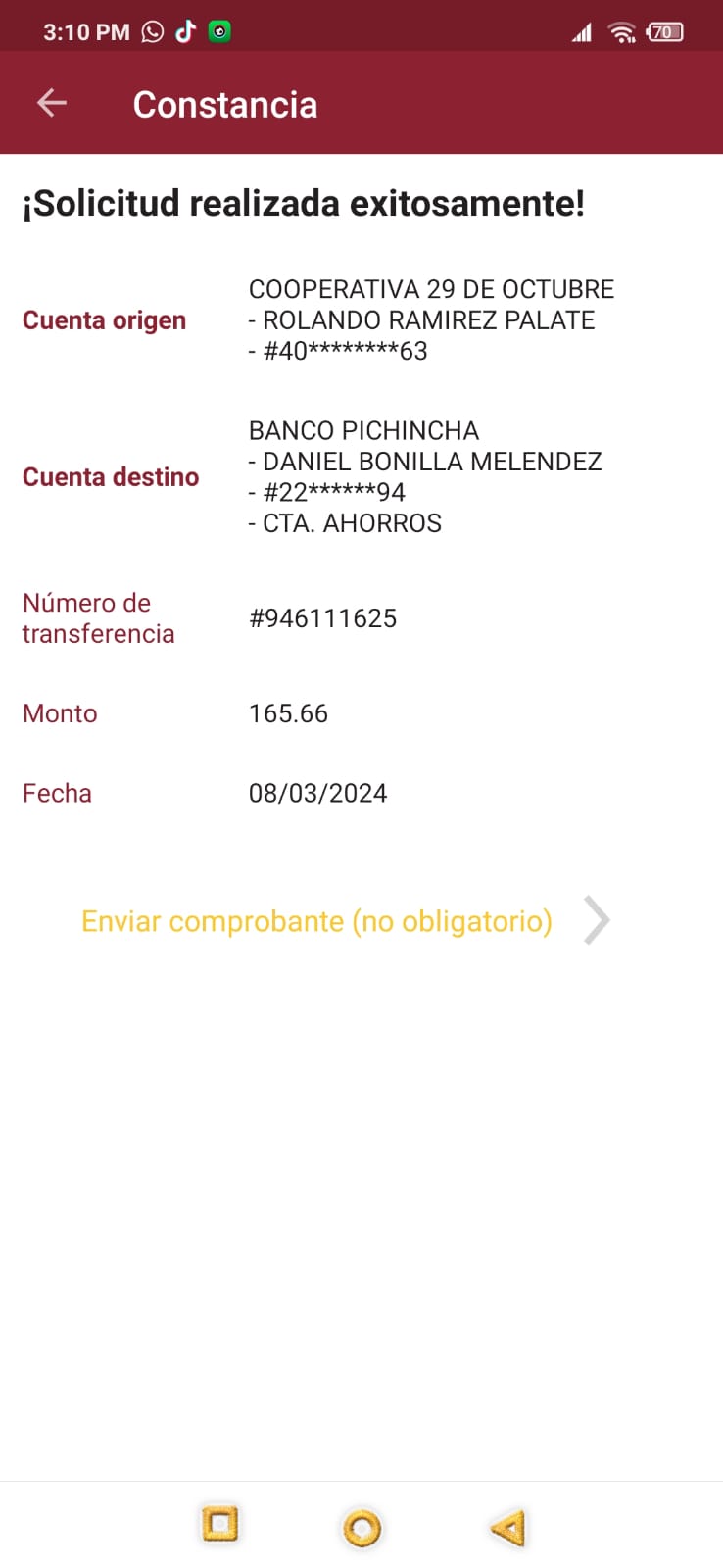Go back using the Constancia header arrow
This screenshot has width=723, height=1568.
tap(52, 103)
